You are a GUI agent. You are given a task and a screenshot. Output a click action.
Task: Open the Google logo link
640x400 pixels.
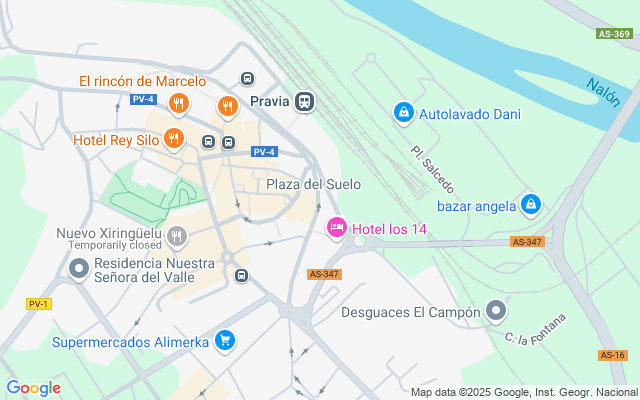(33, 388)
